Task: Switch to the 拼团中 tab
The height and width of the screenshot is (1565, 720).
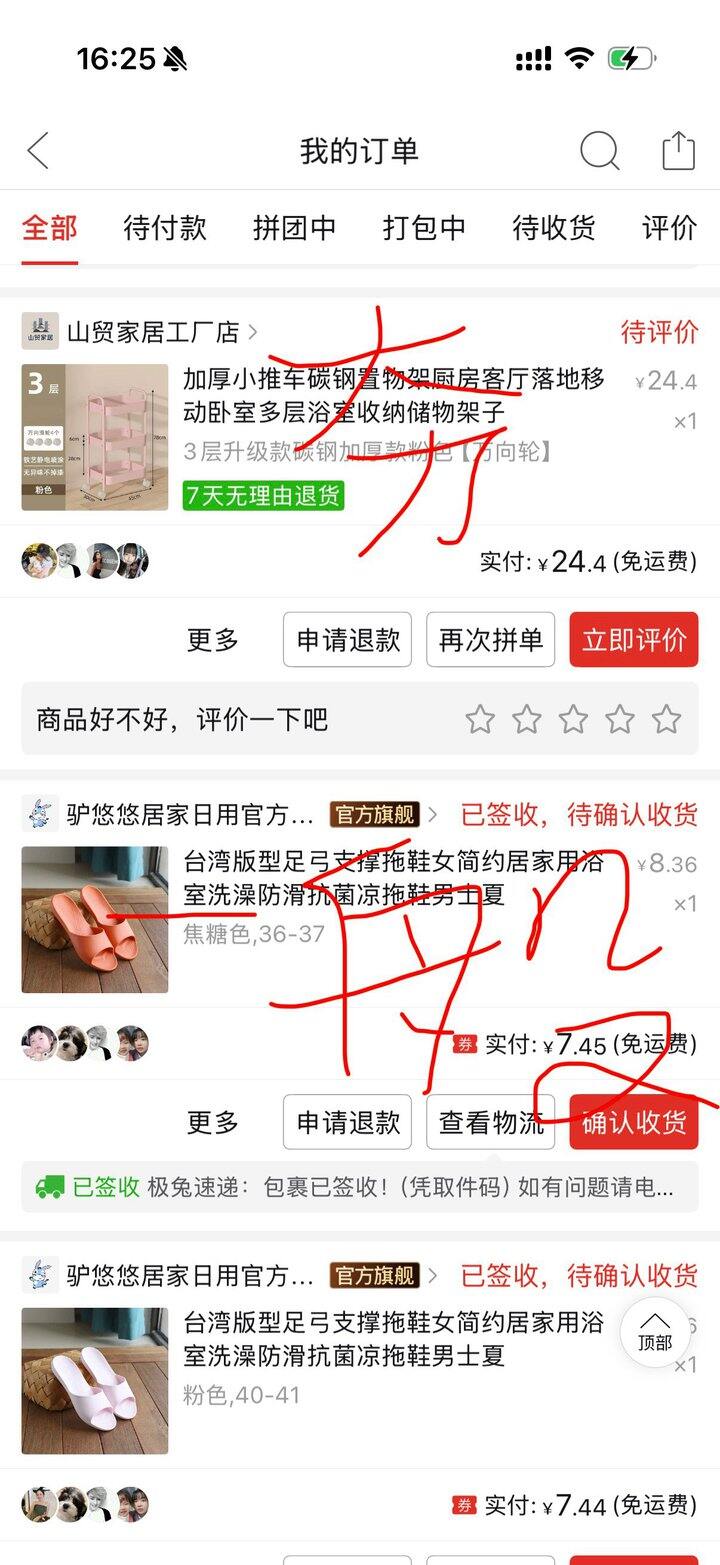Action: point(295,228)
